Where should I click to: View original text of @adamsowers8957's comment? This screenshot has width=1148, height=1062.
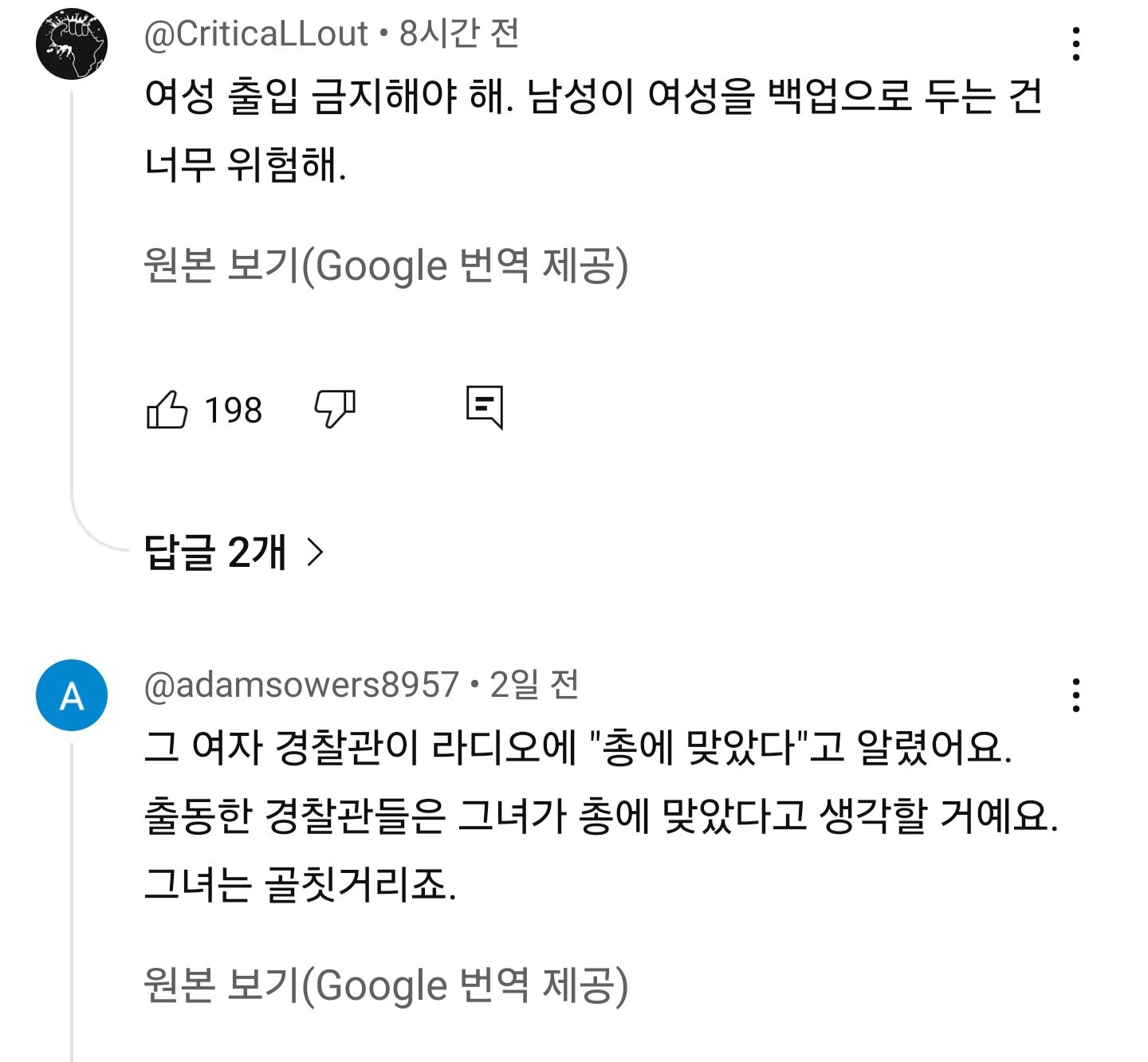(385, 985)
